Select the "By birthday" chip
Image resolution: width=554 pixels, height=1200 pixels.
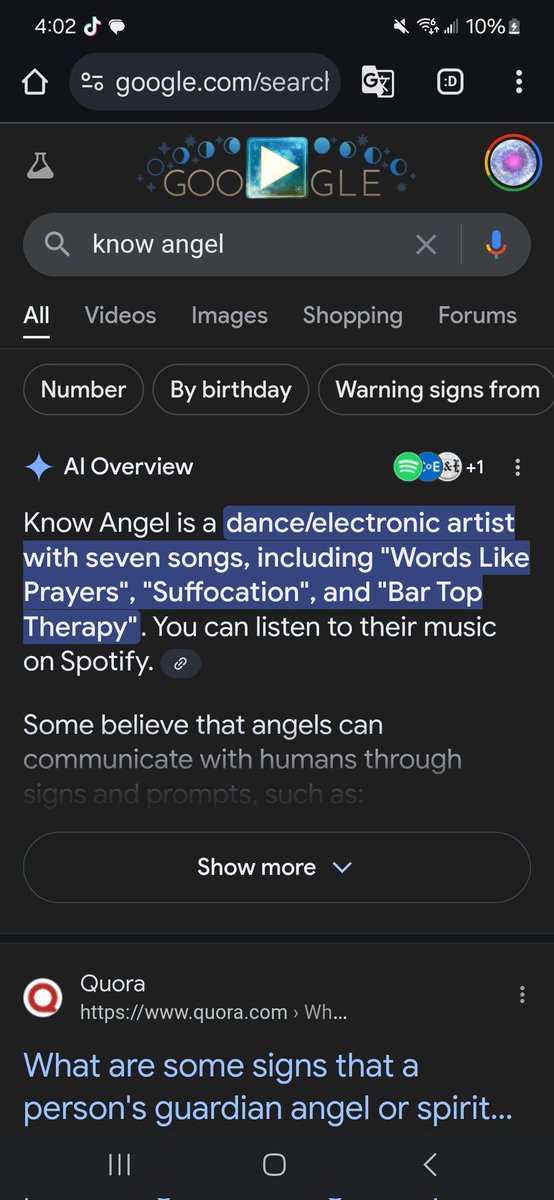click(231, 390)
